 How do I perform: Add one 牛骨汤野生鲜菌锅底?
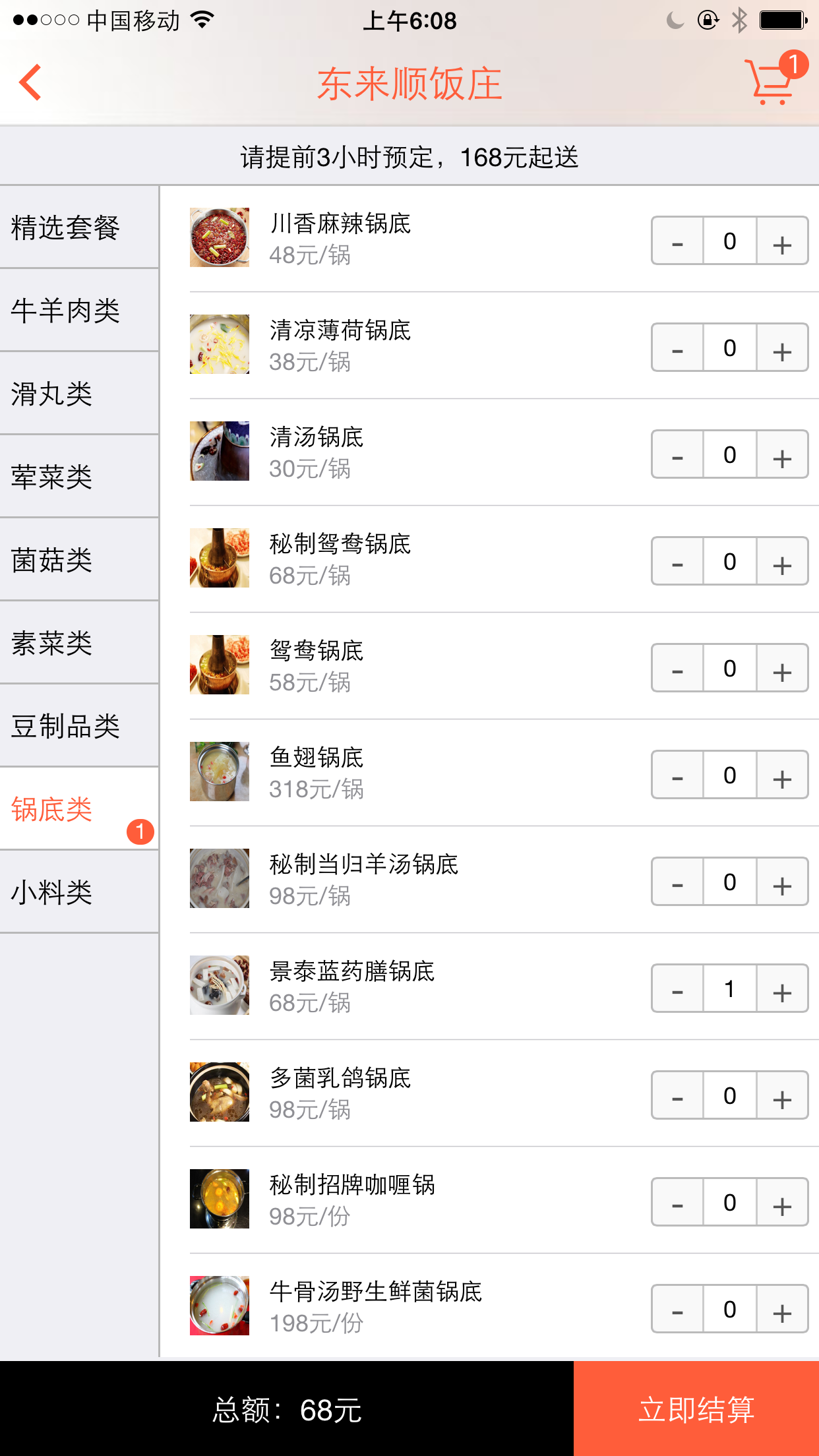coord(782,1309)
